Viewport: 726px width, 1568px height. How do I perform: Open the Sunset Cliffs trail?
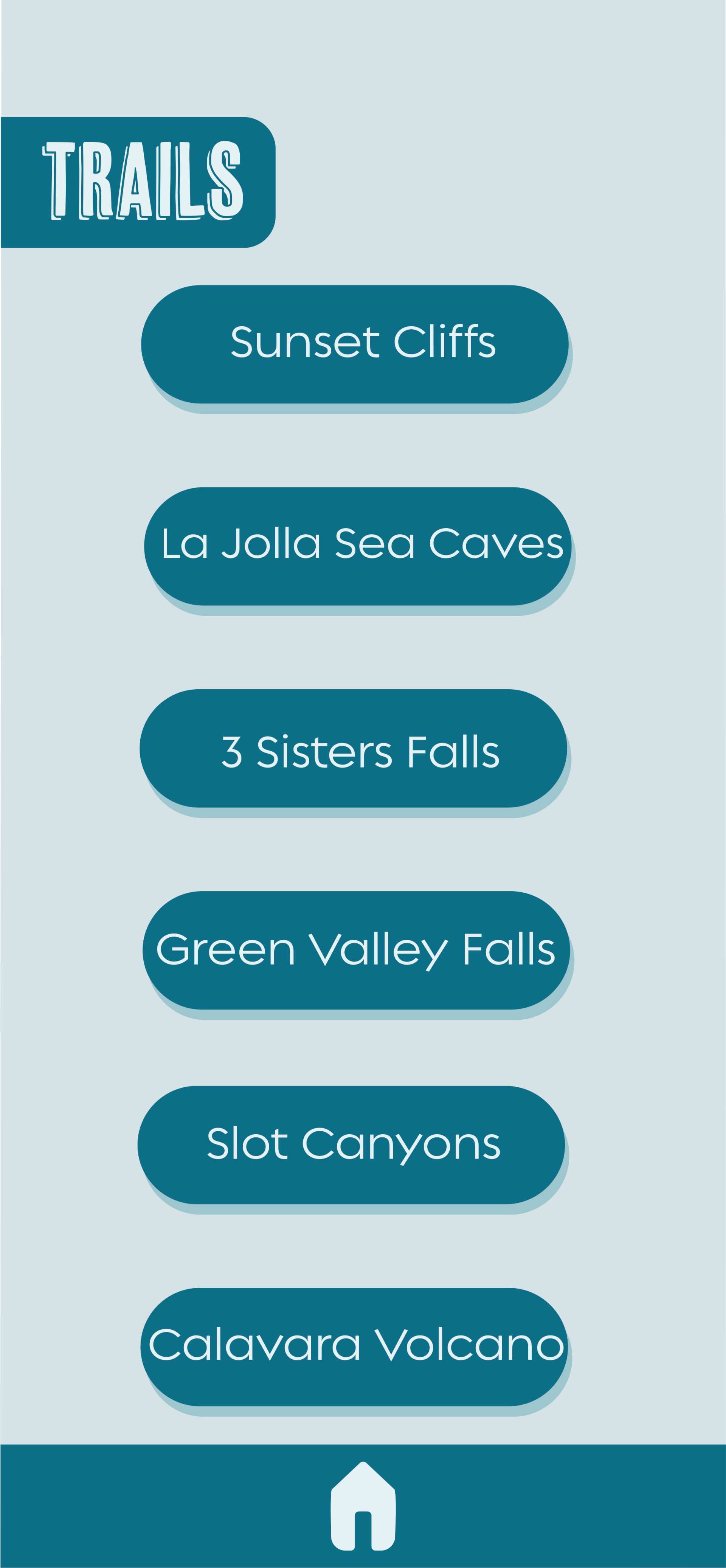[355, 344]
